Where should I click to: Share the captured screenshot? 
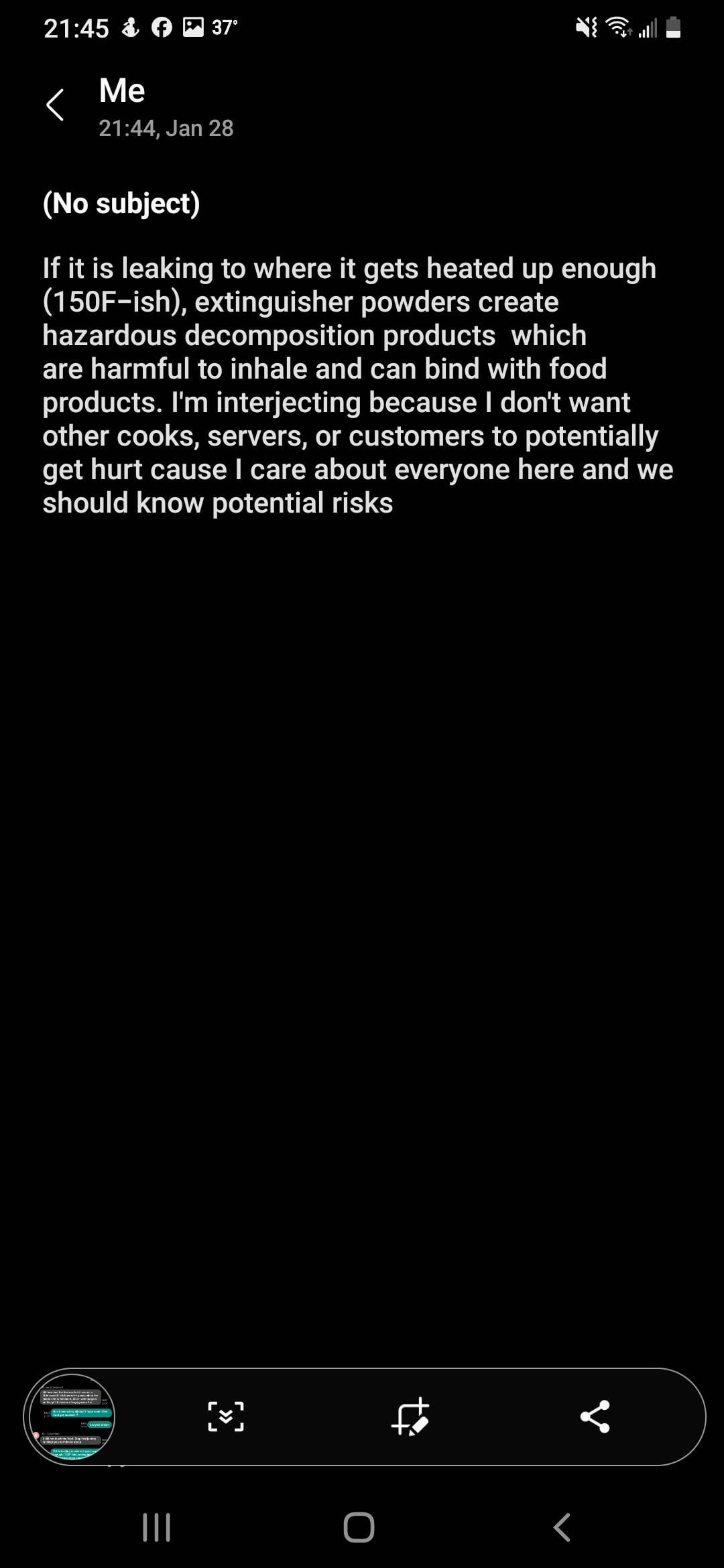click(595, 1416)
